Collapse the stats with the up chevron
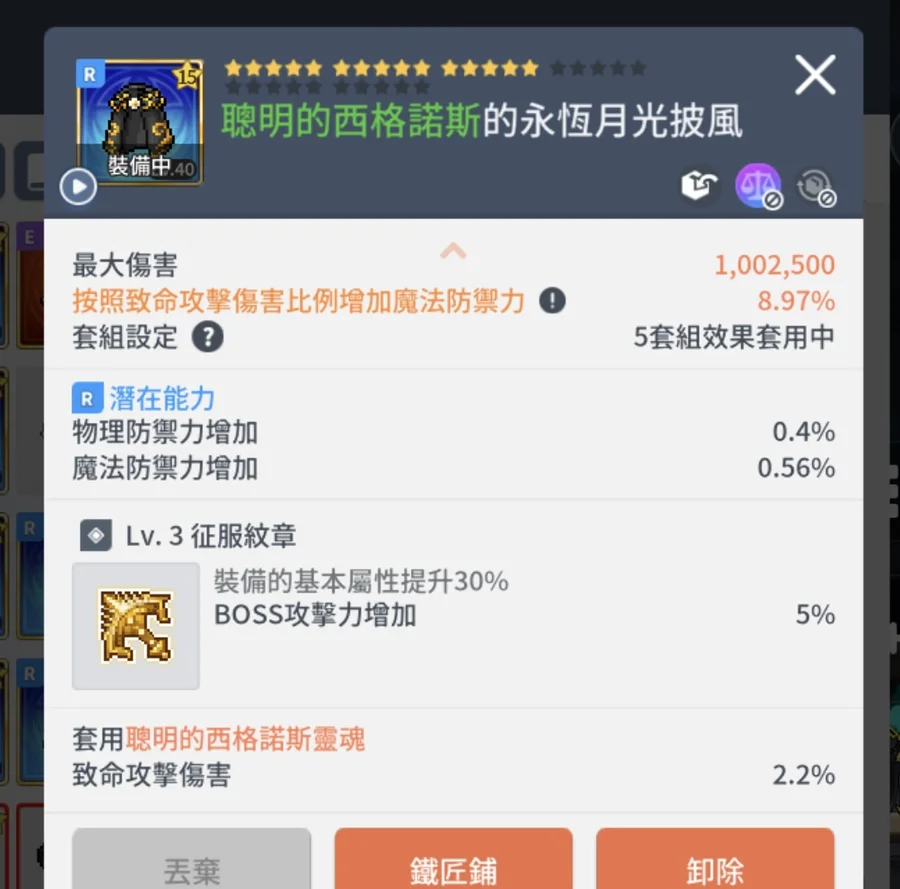Viewport: 900px width, 889px height. point(453,251)
